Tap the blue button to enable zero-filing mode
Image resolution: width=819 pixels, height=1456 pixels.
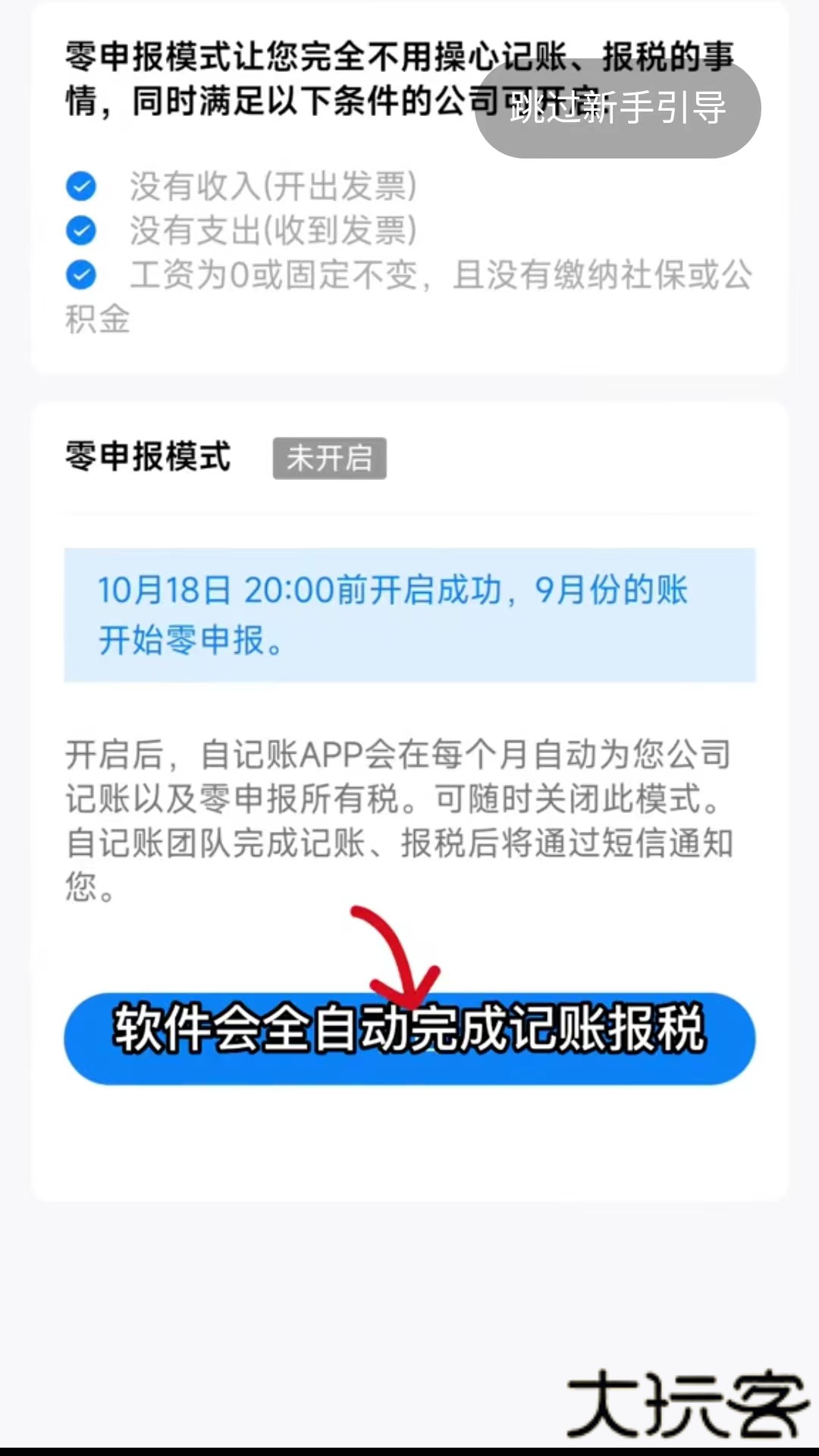(x=409, y=1038)
